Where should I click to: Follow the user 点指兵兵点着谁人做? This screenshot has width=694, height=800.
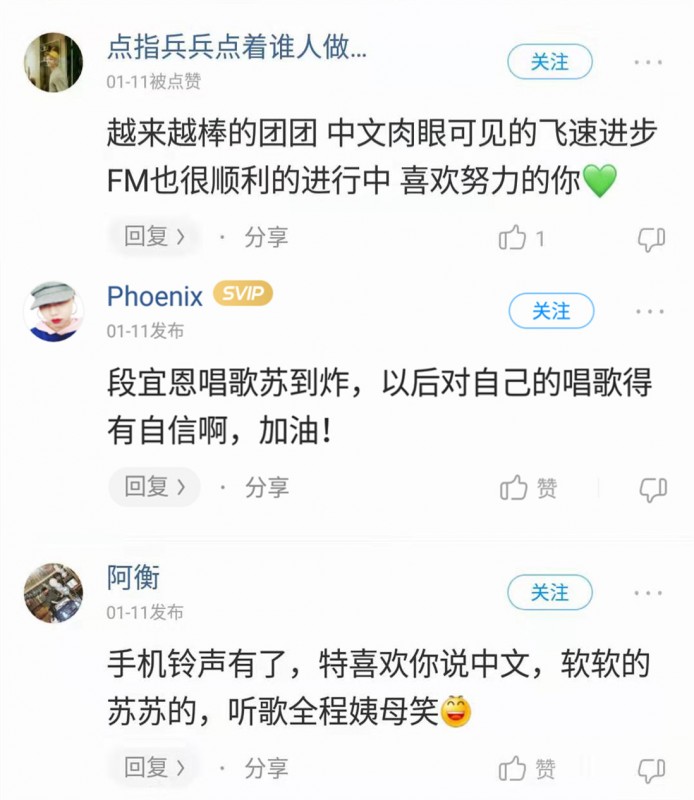click(x=549, y=62)
